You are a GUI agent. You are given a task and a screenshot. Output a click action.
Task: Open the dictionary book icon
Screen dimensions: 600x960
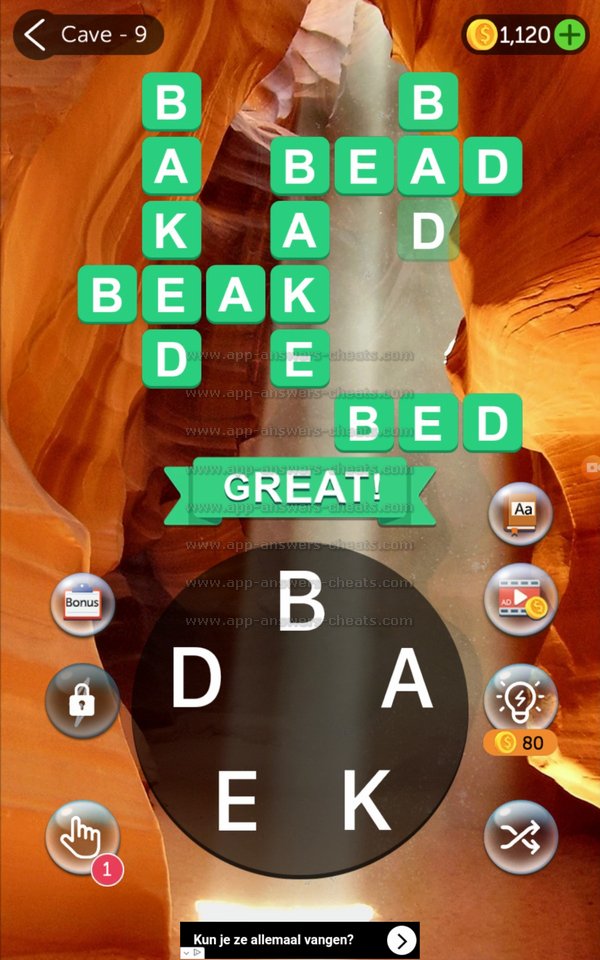[521, 514]
